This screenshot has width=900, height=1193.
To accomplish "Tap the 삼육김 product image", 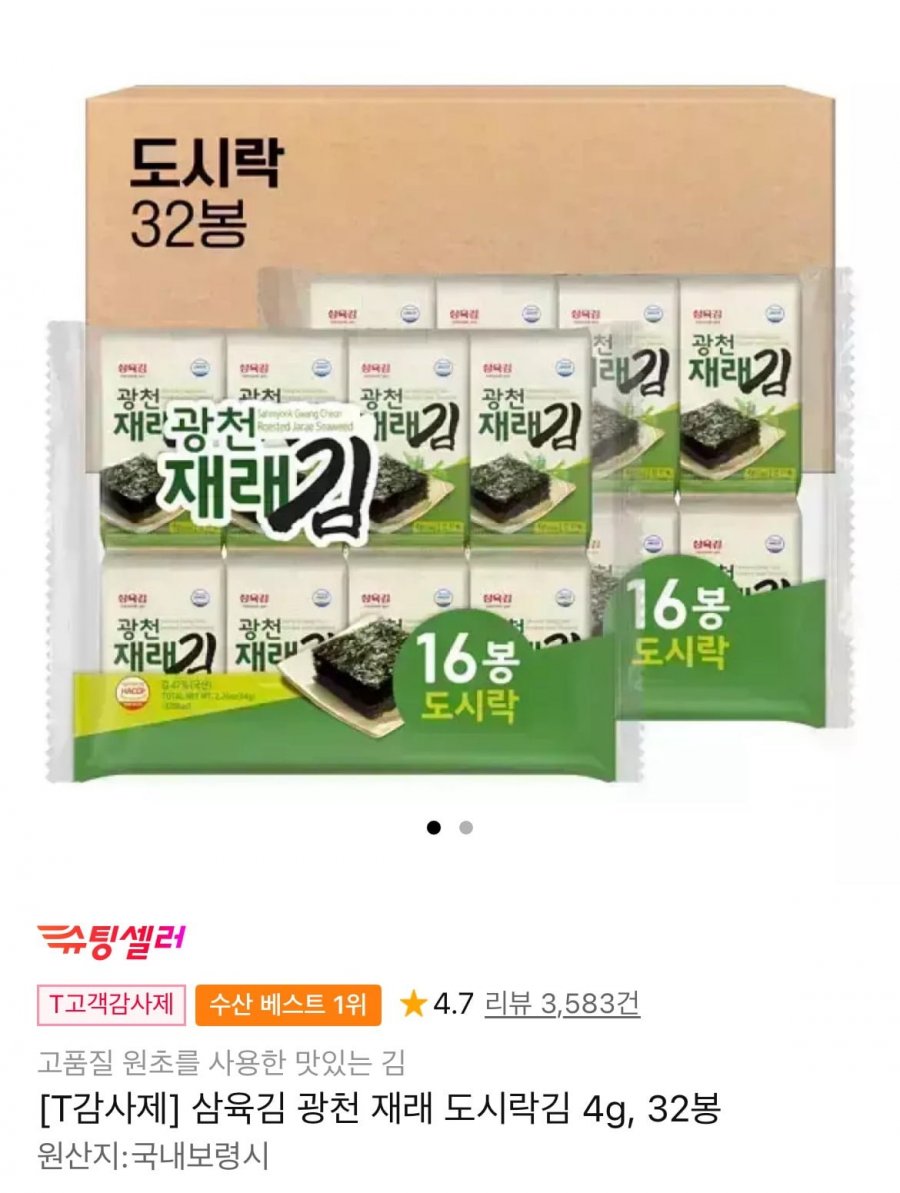I will pos(450,430).
